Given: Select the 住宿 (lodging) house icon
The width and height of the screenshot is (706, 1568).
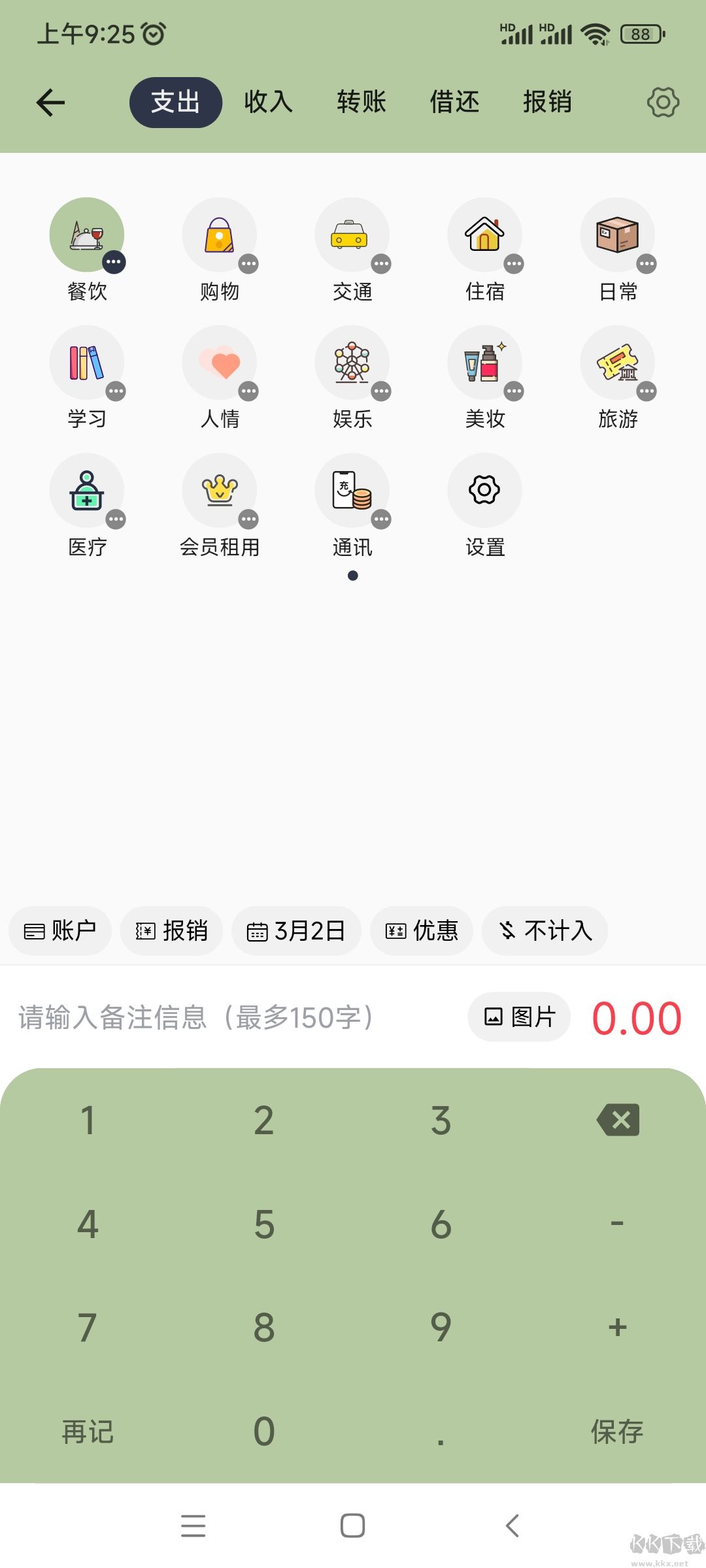Looking at the screenshot, I should click(485, 235).
